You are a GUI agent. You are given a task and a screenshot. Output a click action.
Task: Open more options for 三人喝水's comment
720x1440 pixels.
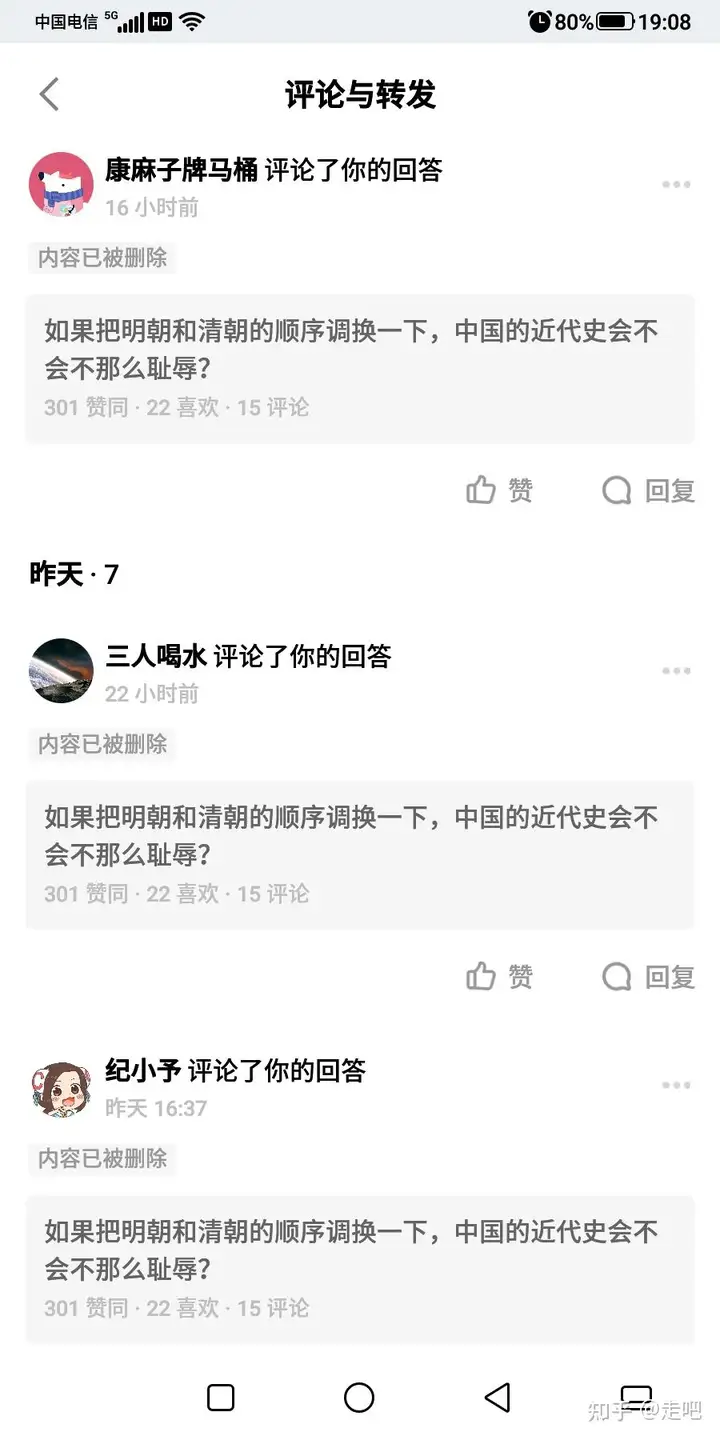tap(676, 671)
